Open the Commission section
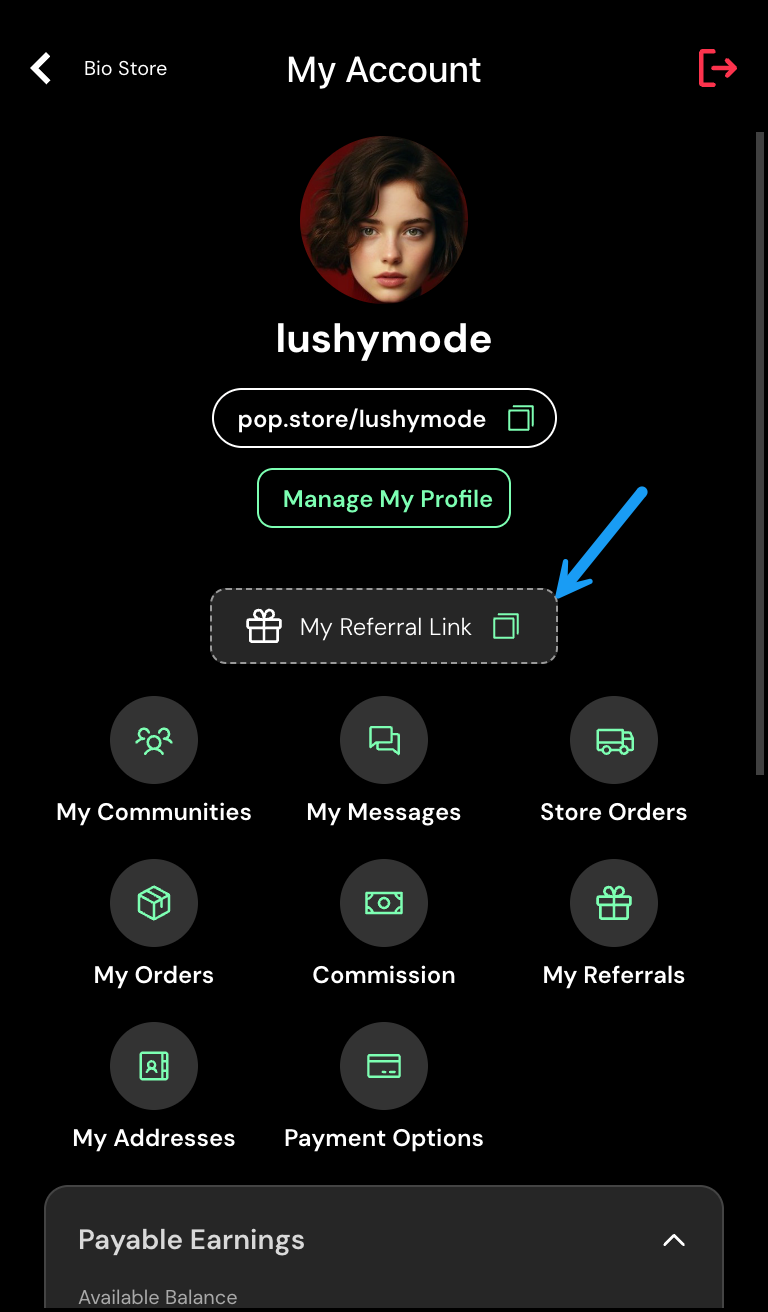This screenshot has height=1312, width=768. tap(384, 904)
